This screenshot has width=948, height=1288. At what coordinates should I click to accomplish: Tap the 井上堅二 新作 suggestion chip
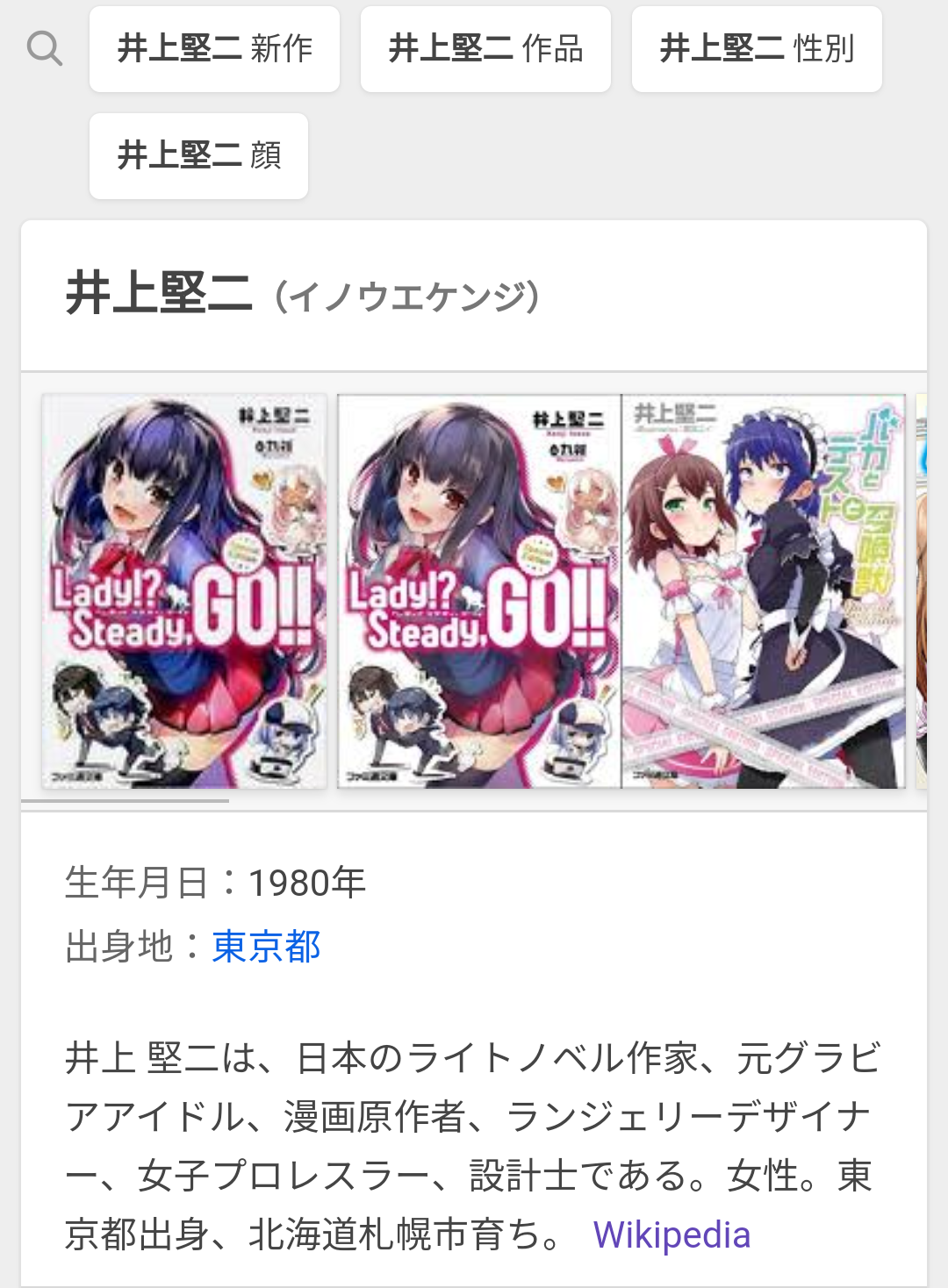tap(214, 49)
